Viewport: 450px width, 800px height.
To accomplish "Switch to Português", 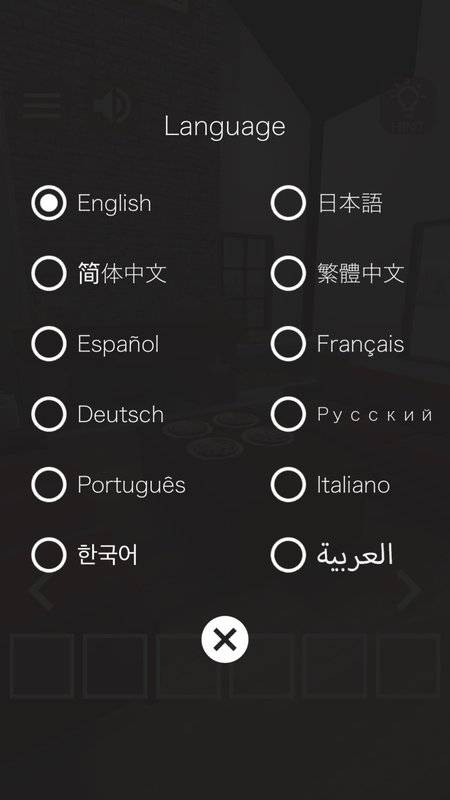I will click(x=49, y=485).
